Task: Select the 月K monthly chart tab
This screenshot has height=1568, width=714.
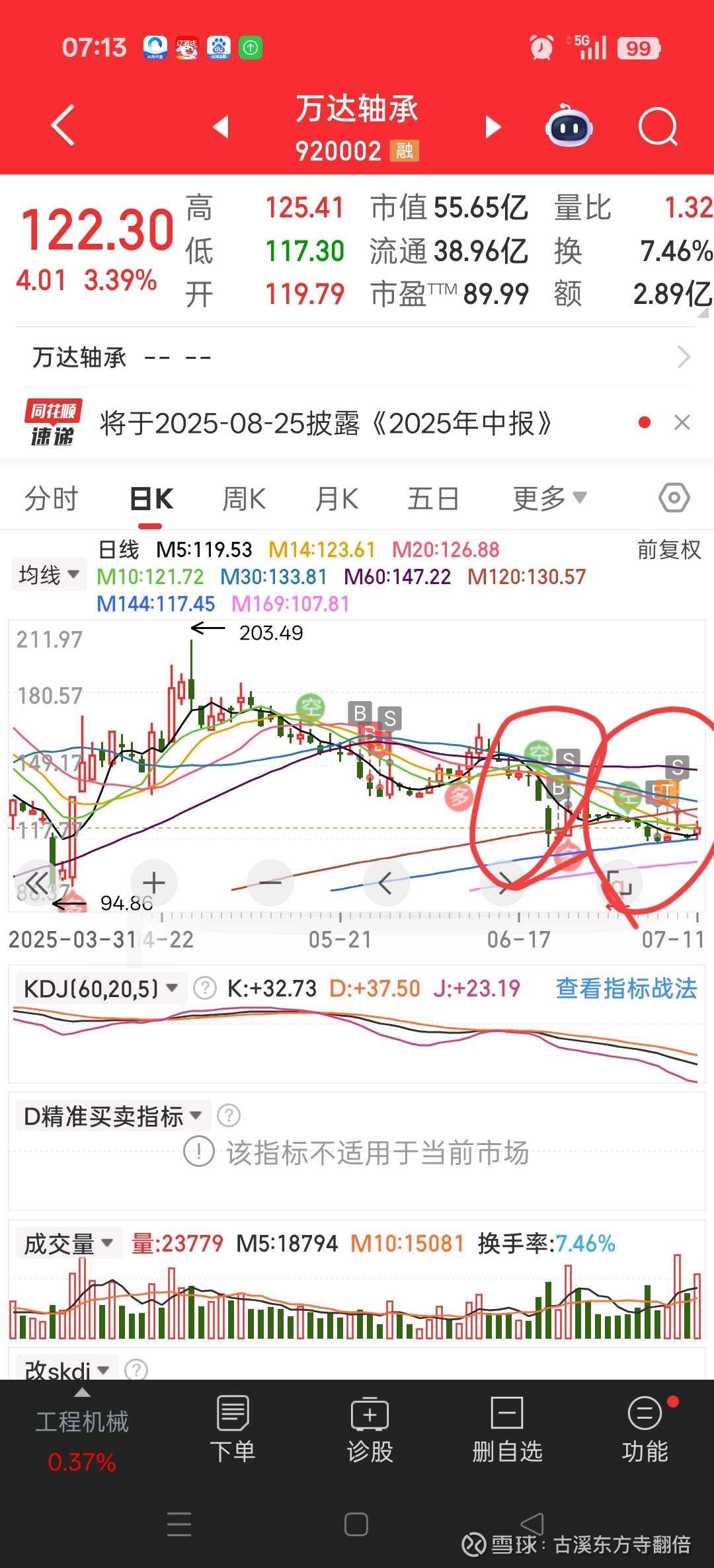Action: pyautogui.click(x=337, y=499)
